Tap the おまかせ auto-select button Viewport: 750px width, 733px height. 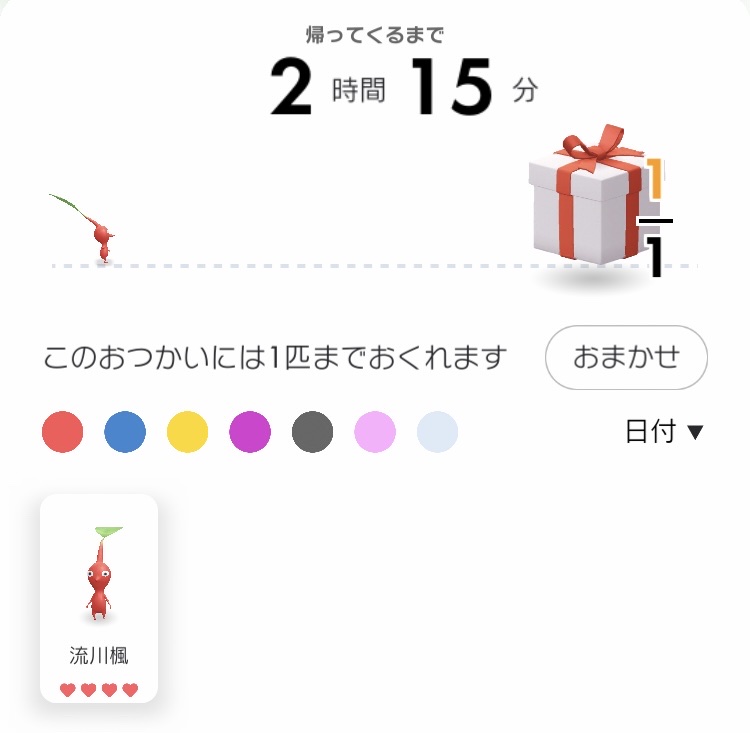(626, 357)
